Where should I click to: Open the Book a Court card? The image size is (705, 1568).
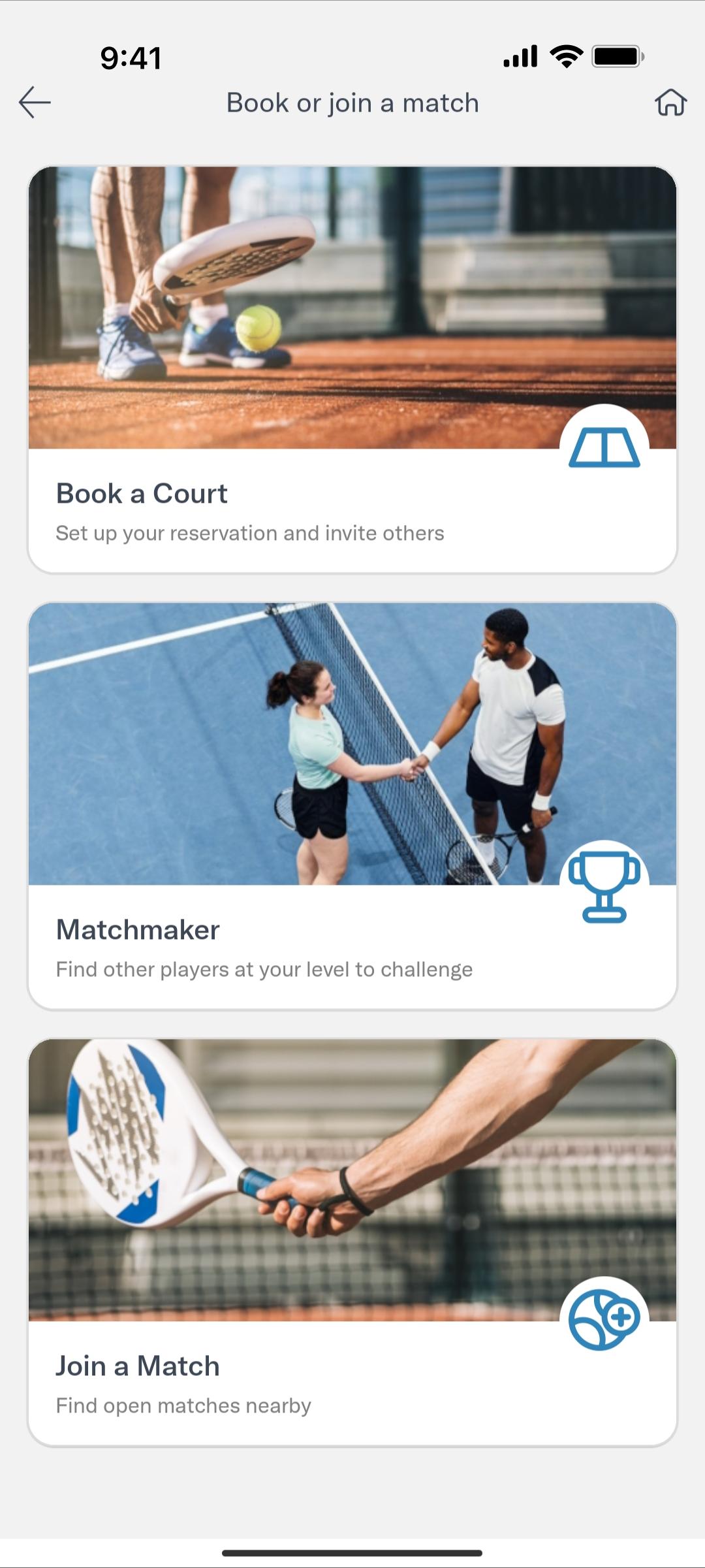click(x=352, y=370)
